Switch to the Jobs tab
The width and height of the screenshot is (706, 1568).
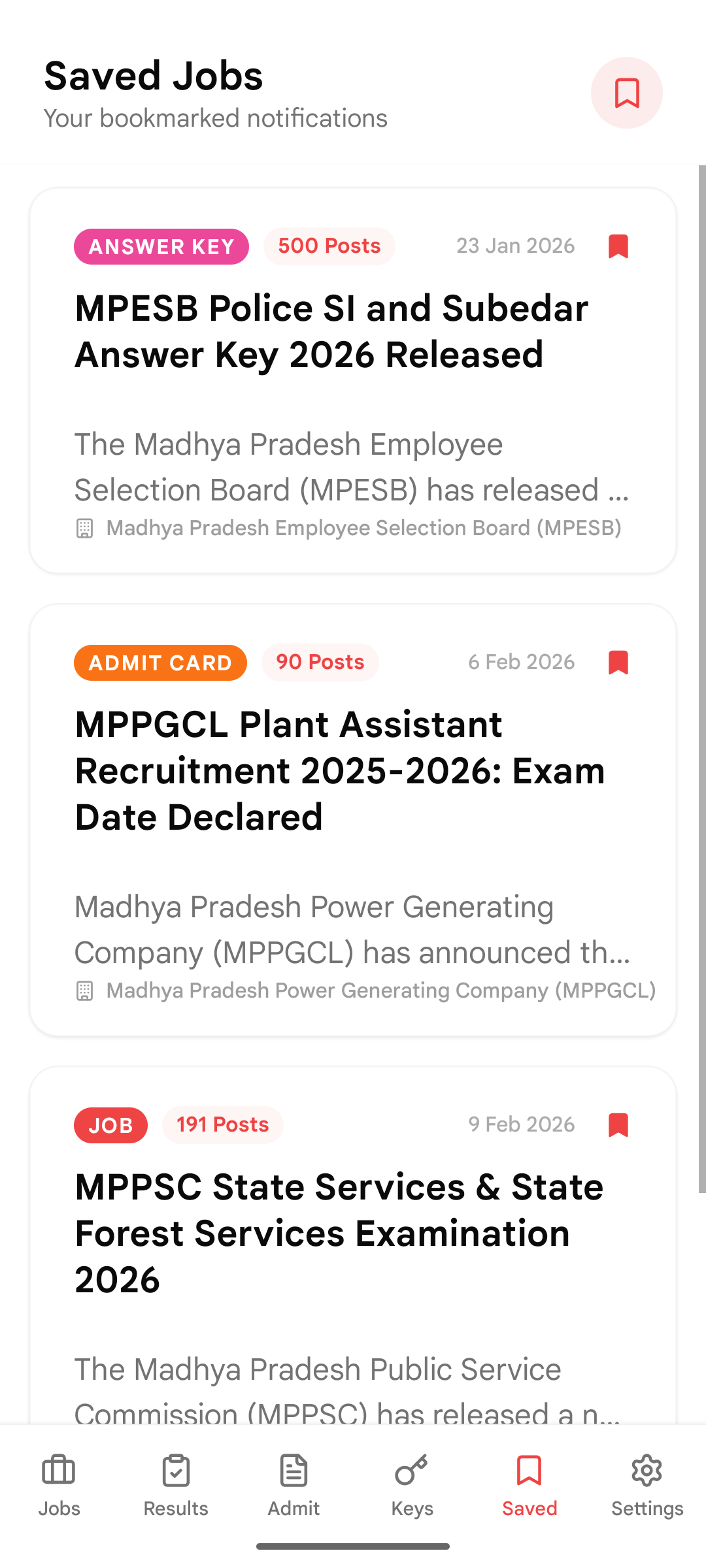click(59, 1484)
